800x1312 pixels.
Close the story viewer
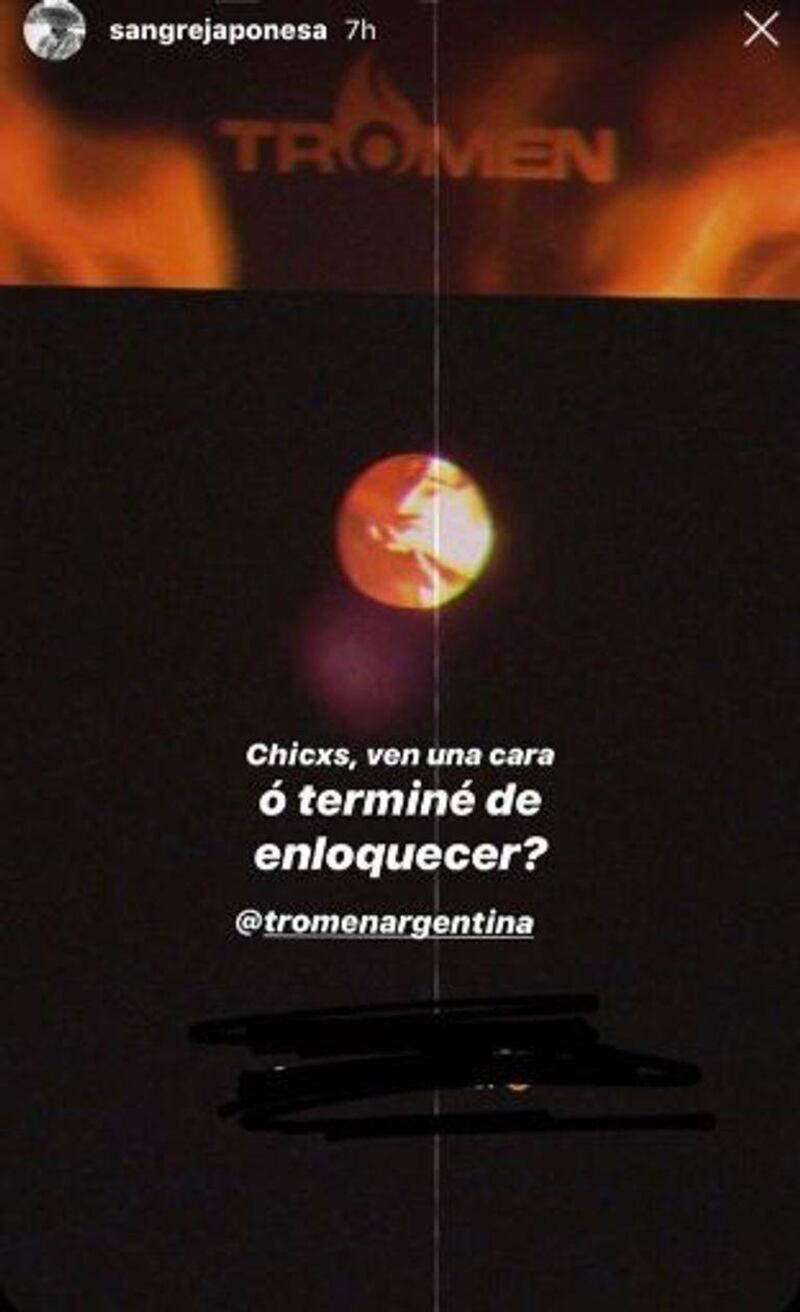761,30
